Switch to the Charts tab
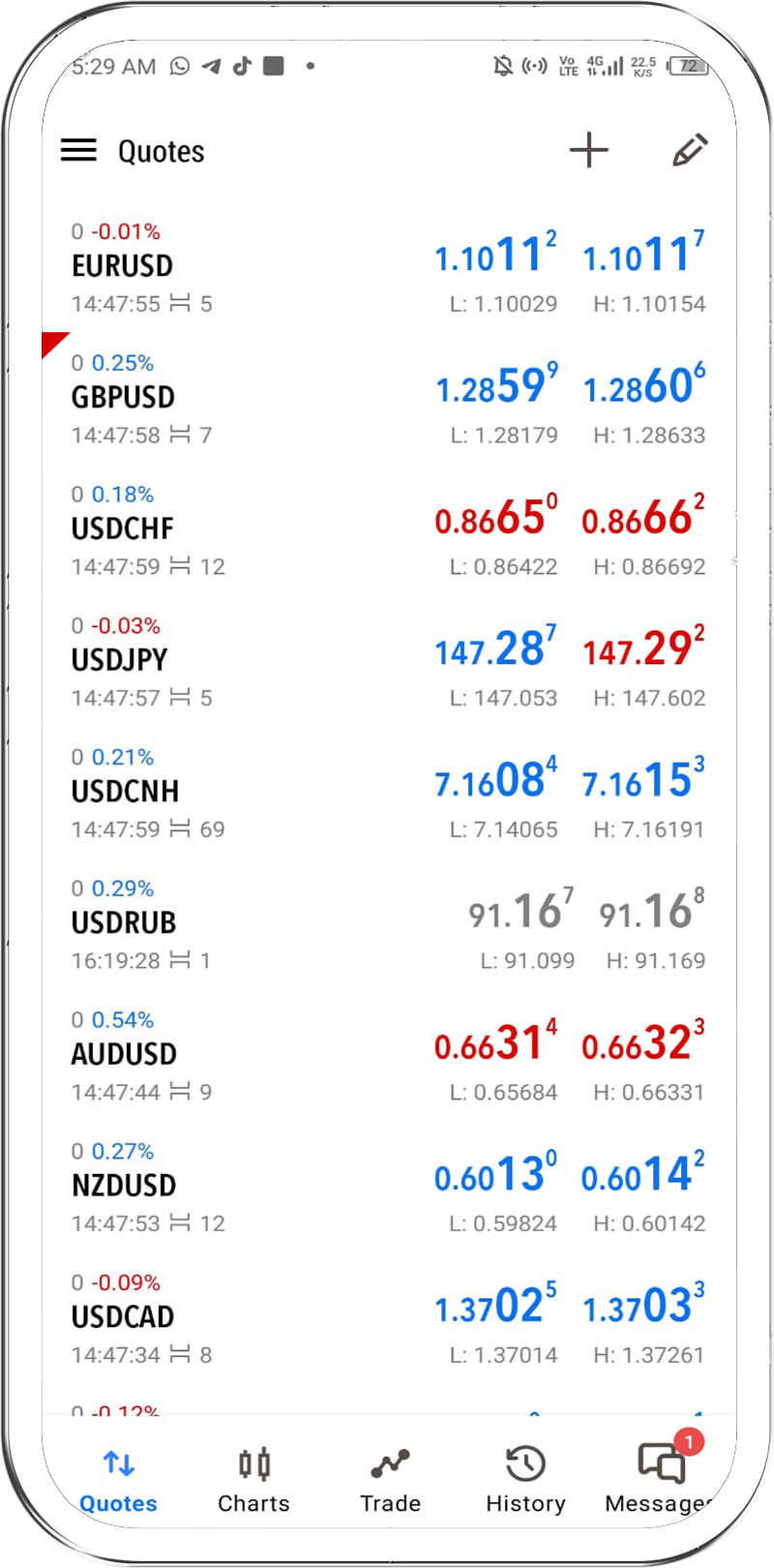The width and height of the screenshot is (774, 1568). (x=253, y=1481)
